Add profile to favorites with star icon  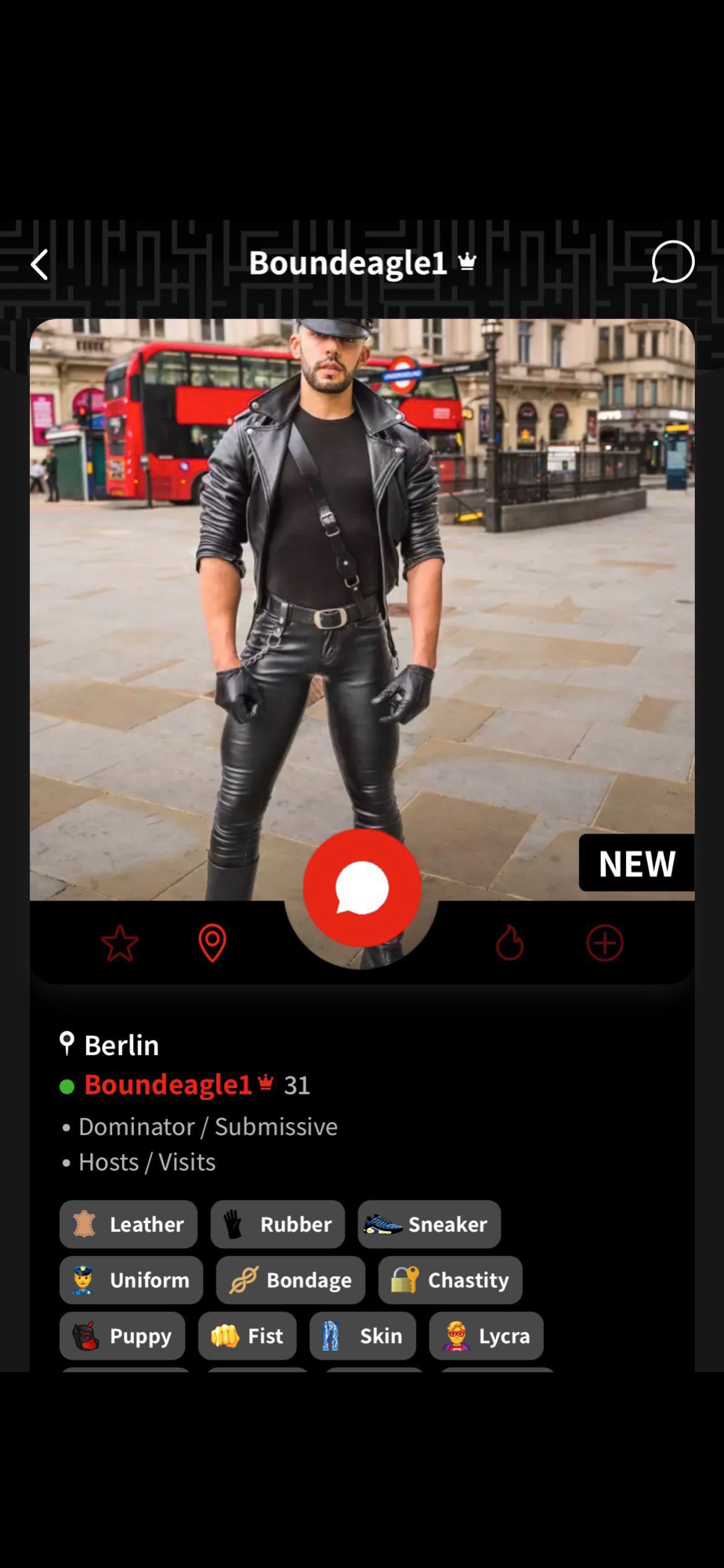click(120, 942)
